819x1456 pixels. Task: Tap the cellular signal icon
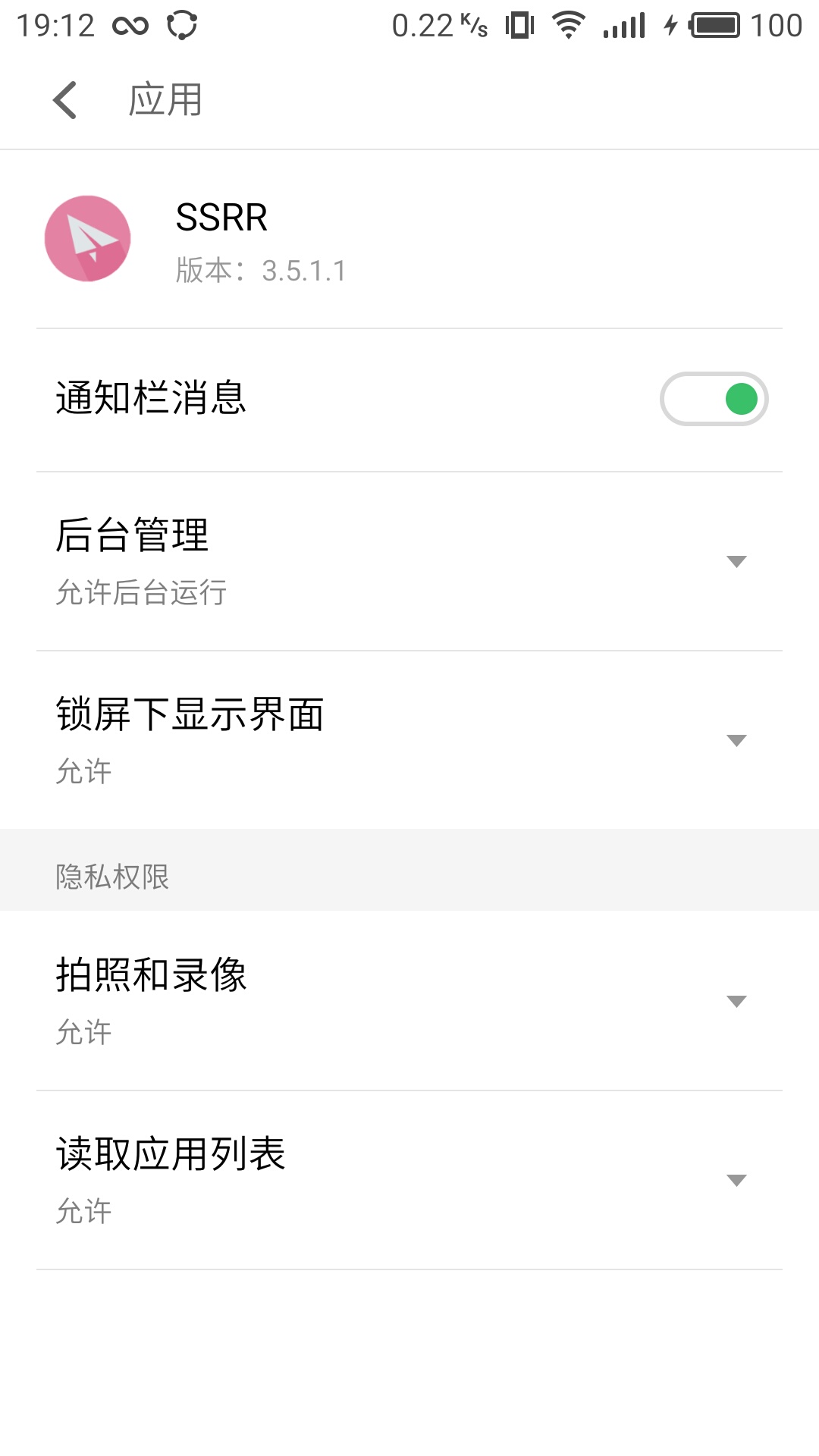(x=624, y=25)
